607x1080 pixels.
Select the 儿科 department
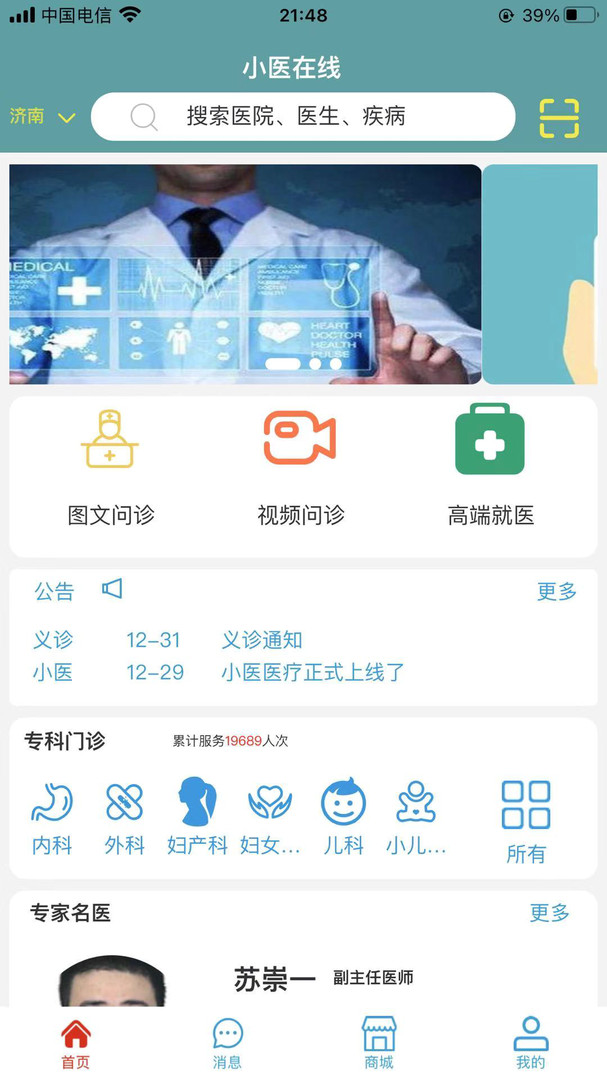(343, 818)
